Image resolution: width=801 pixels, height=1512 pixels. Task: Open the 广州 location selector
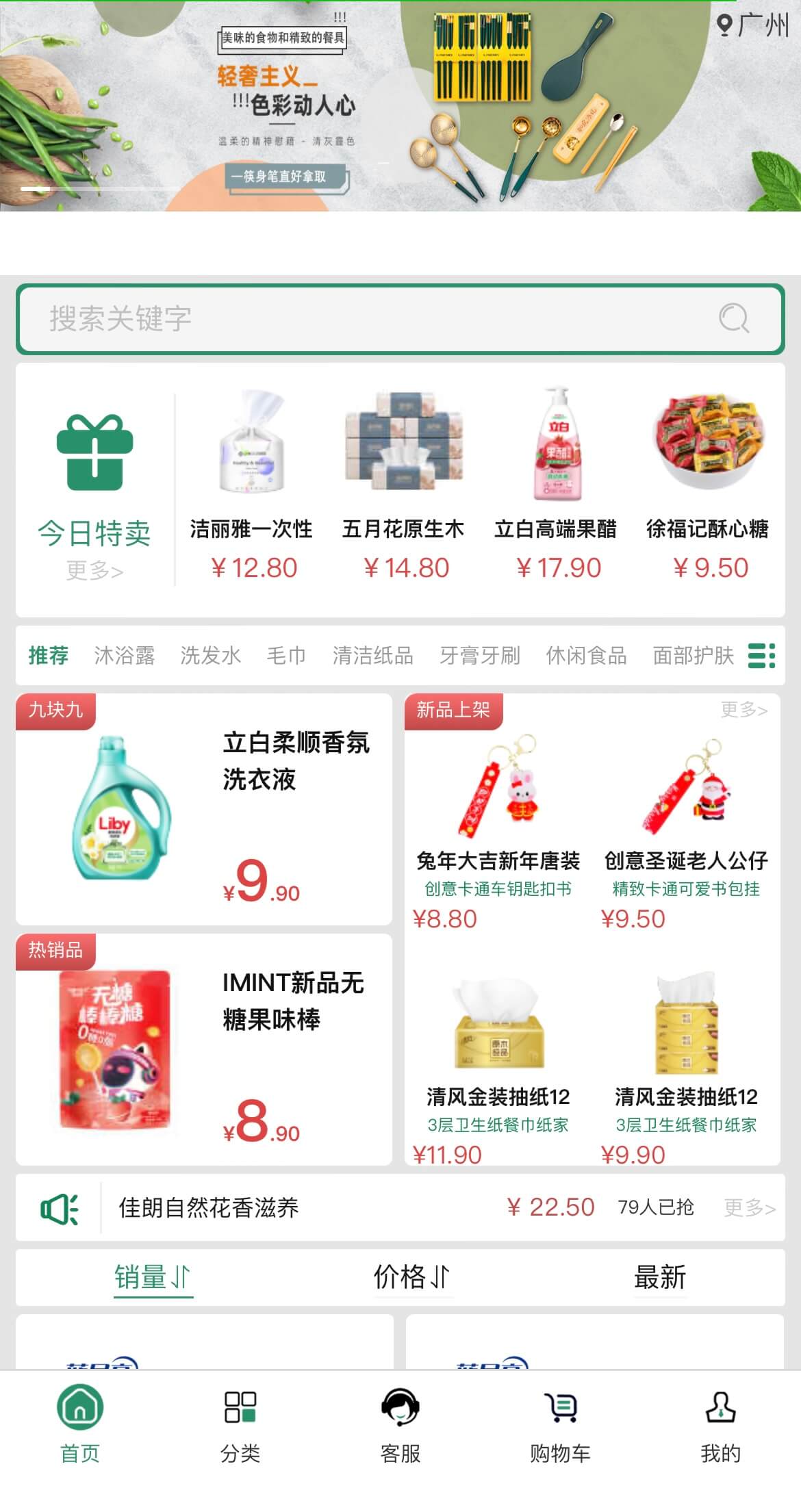[x=753, y=26]
